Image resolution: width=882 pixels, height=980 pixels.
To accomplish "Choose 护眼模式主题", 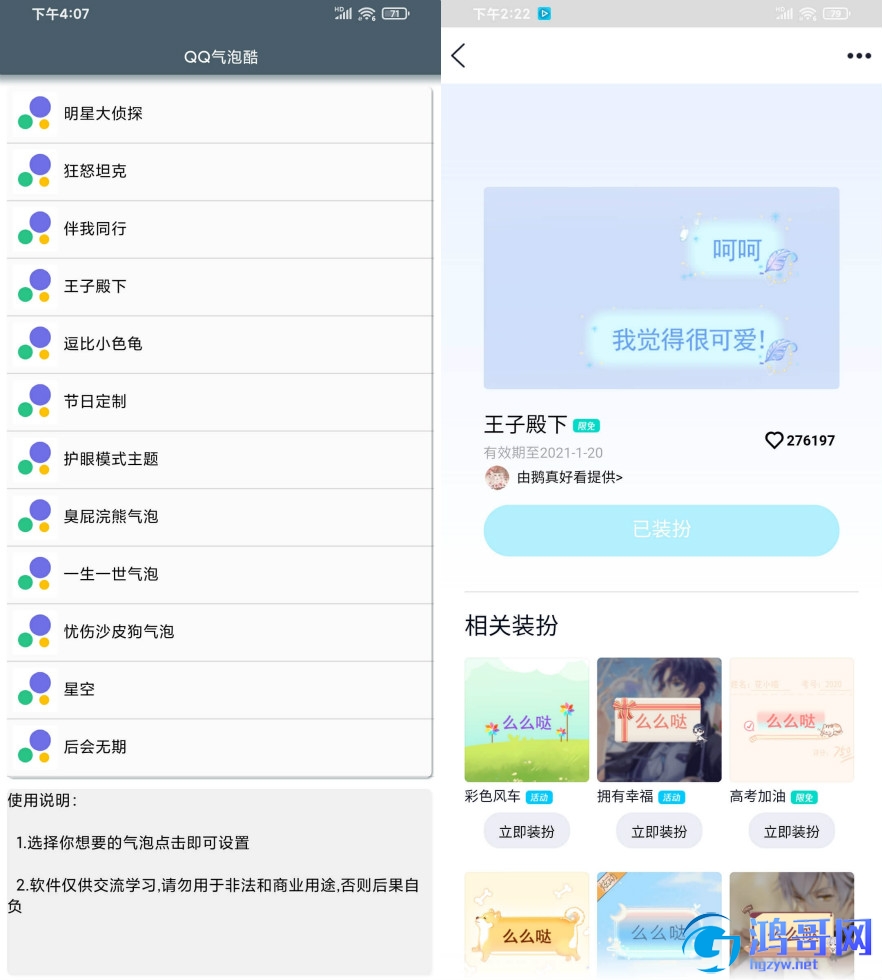I will [x=220, y=459].
